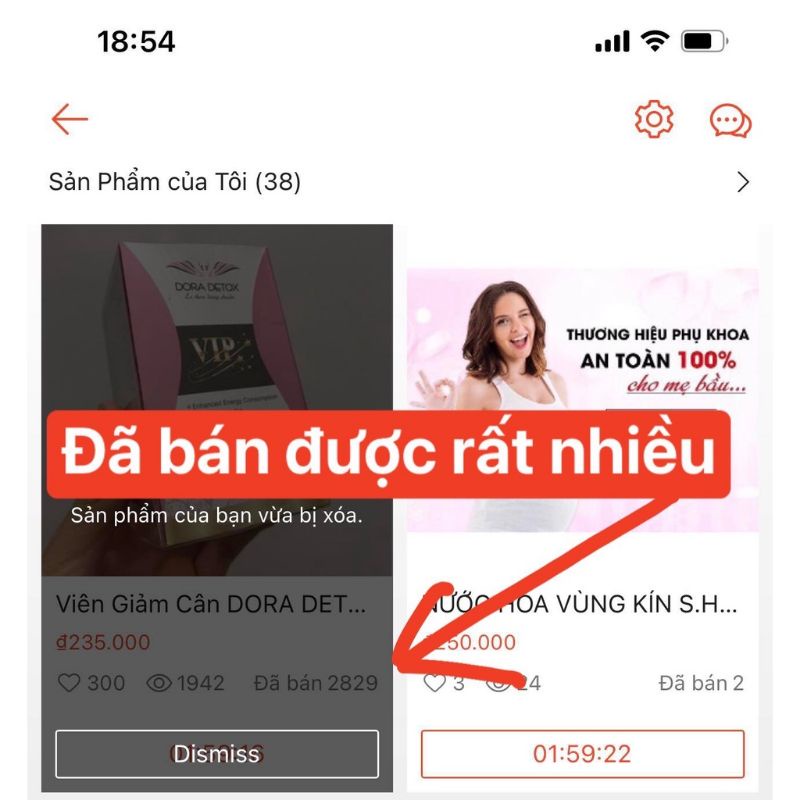Open the chat messages icon
This screenshot has width=800, height=800.
[x=730, y=121]
